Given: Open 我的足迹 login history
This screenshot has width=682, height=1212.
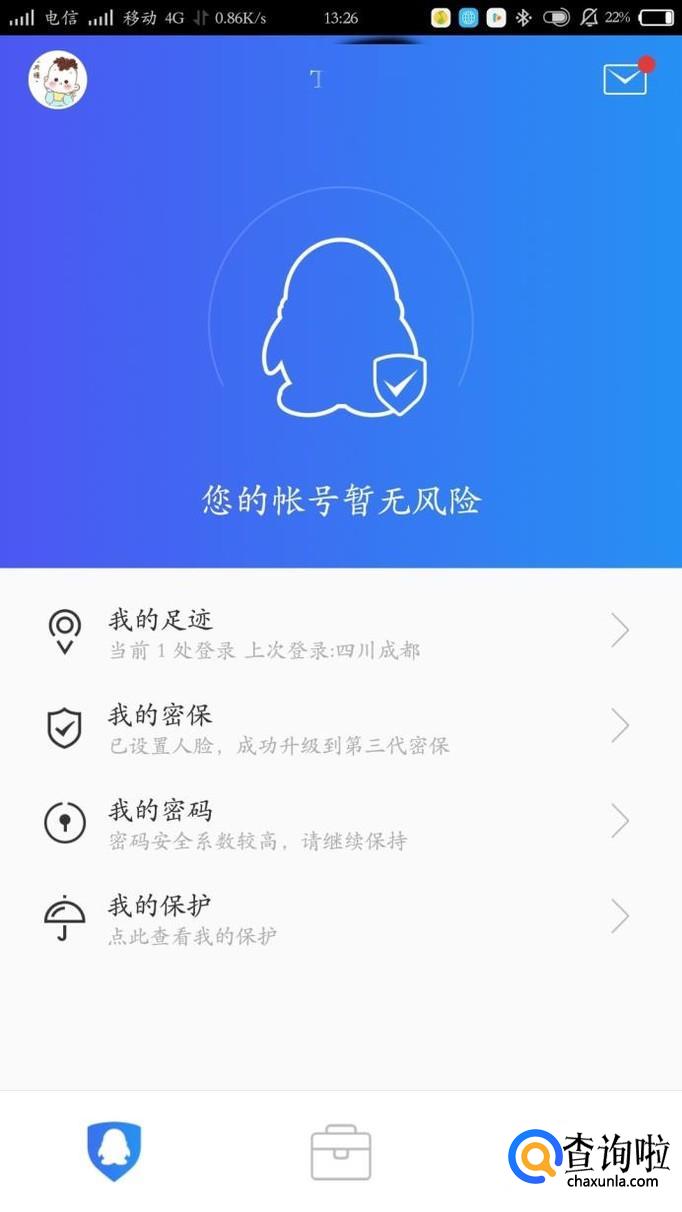Looking at the screenshot, I should tap(340, 634).
